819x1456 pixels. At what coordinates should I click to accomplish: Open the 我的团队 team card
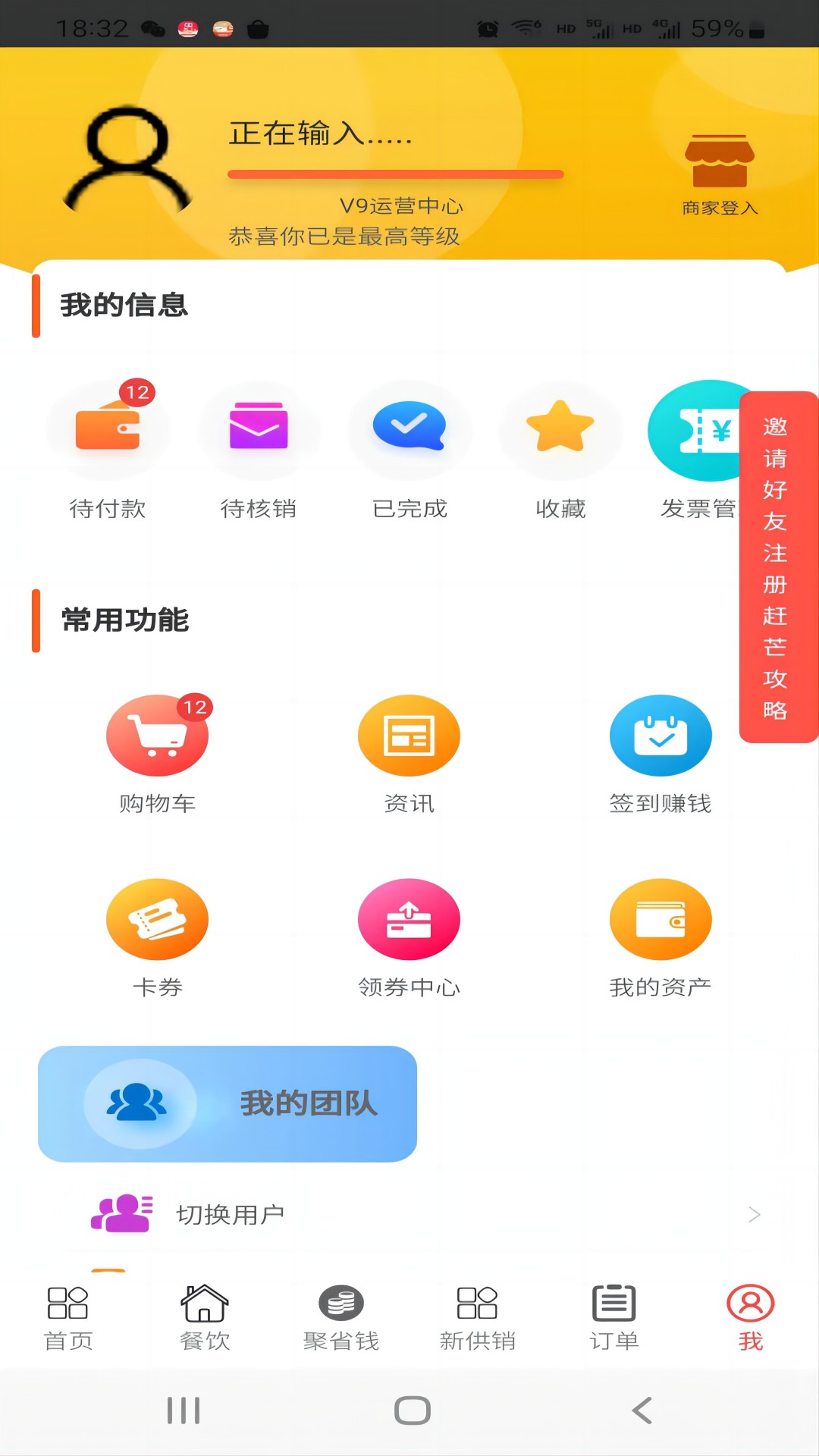[x=227, y=1104]
